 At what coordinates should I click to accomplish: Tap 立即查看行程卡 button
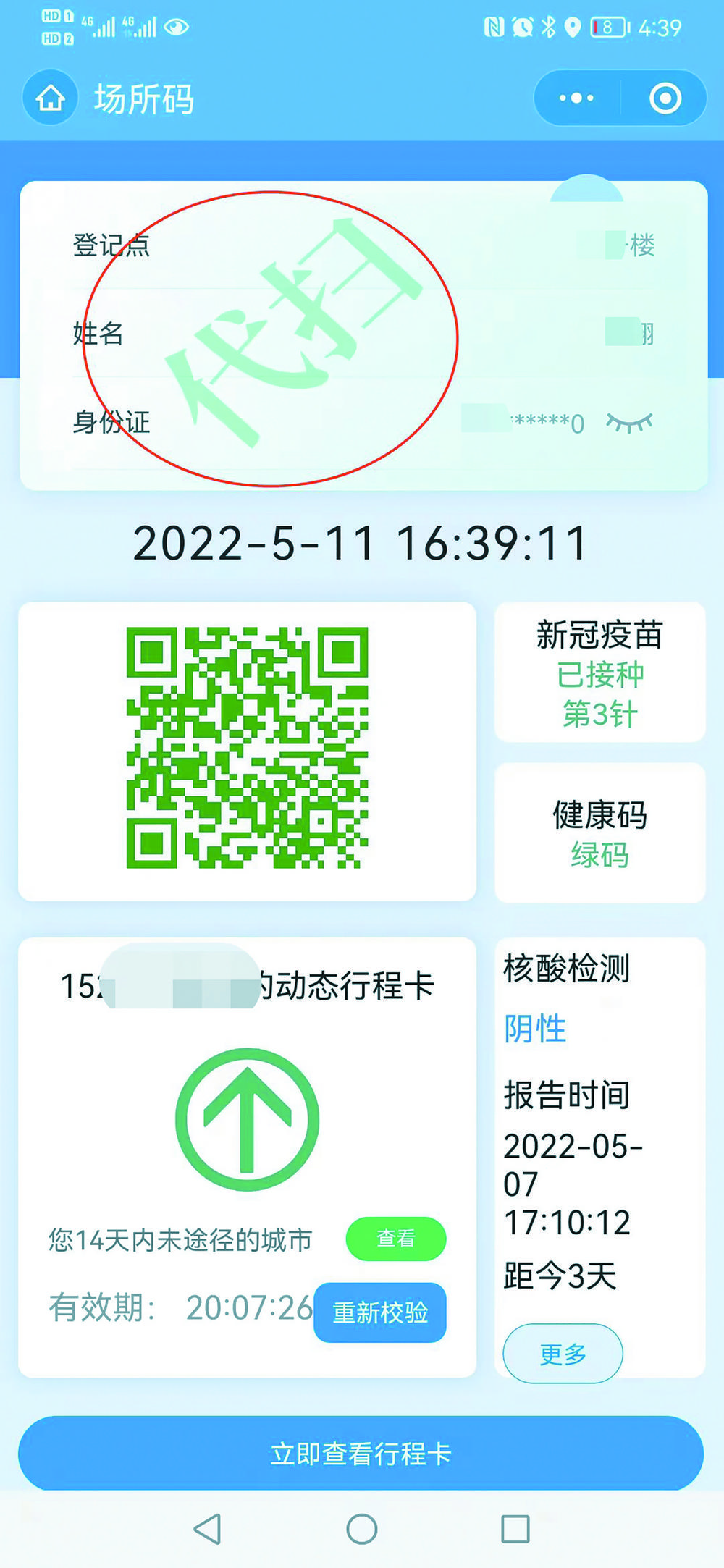pyautogui.click(x=361, y=1454)
